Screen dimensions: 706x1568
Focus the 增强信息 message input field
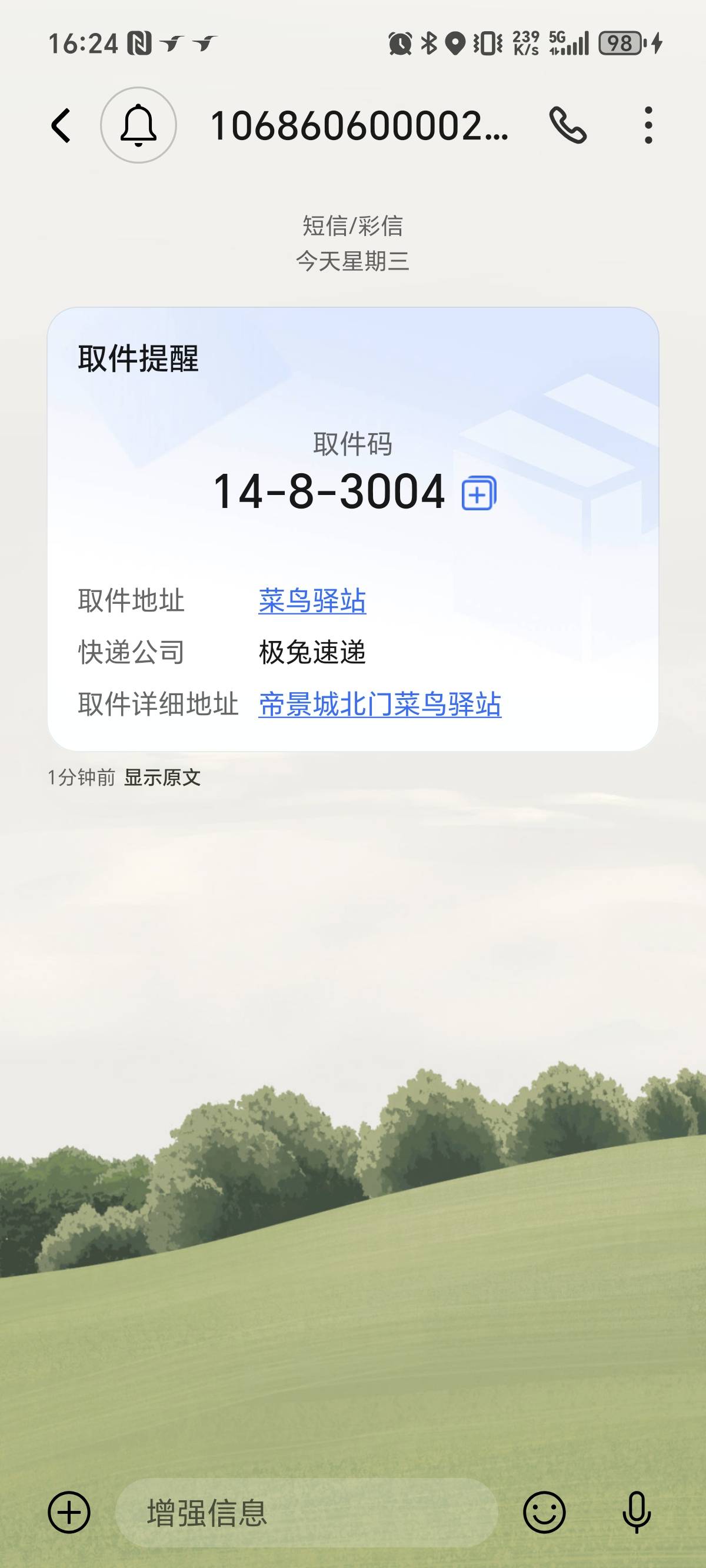click(x=304, y=1513)
